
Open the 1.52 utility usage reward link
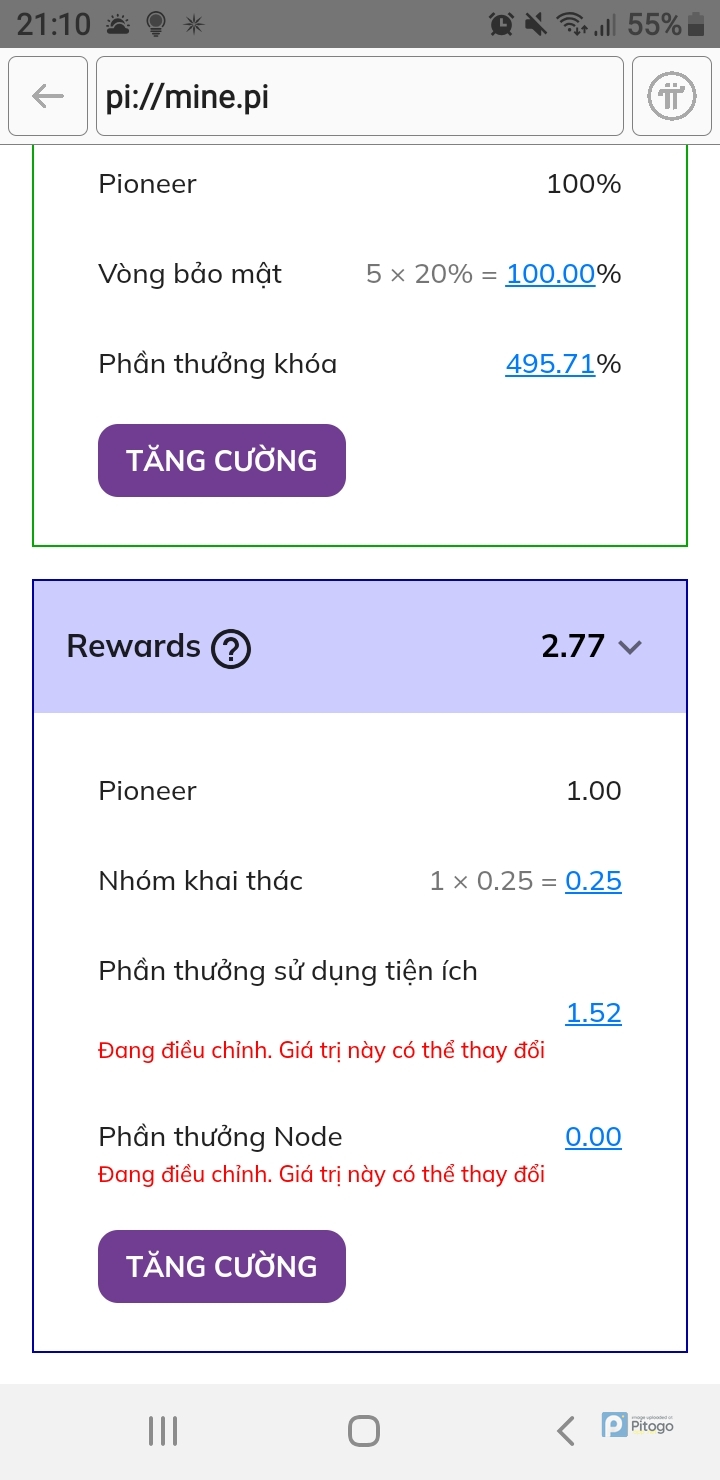click(x=593, y=1013)
